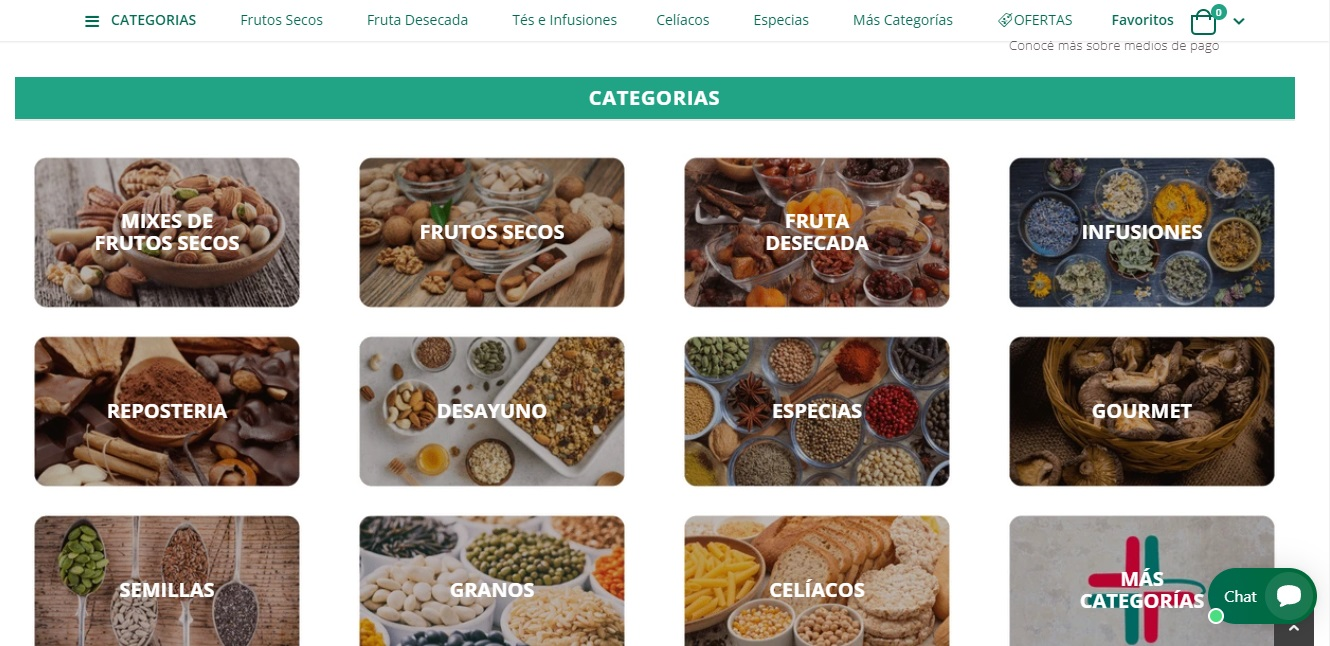This screenshot has width=1330, height=646.
Task: Select Tés e Infusiones in top menu
Action: tap(564, 20)
